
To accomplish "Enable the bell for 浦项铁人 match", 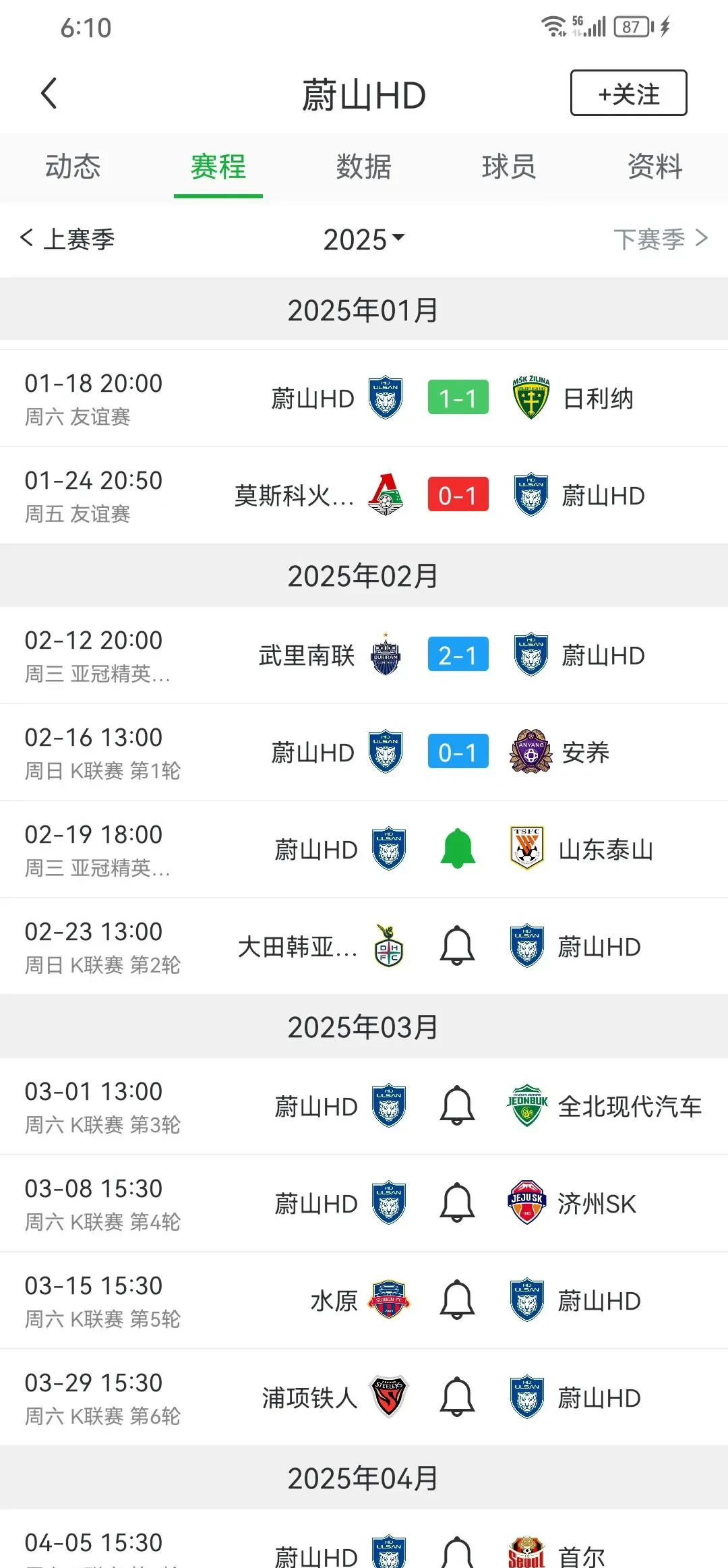I will 458,1397.
